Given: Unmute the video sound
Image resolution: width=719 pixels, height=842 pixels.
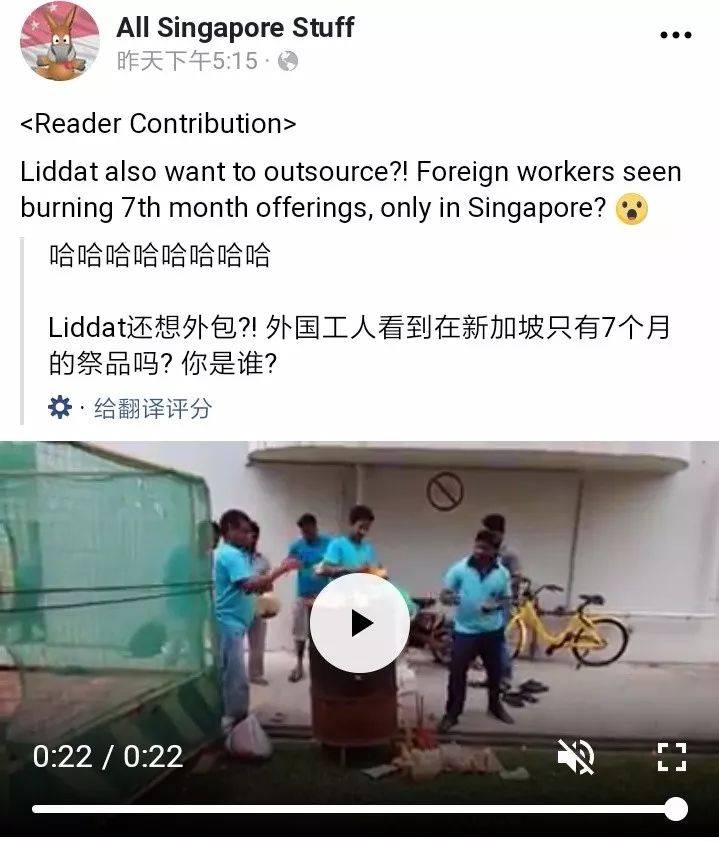Looking at the screenshot, I should tap(576, 757).
